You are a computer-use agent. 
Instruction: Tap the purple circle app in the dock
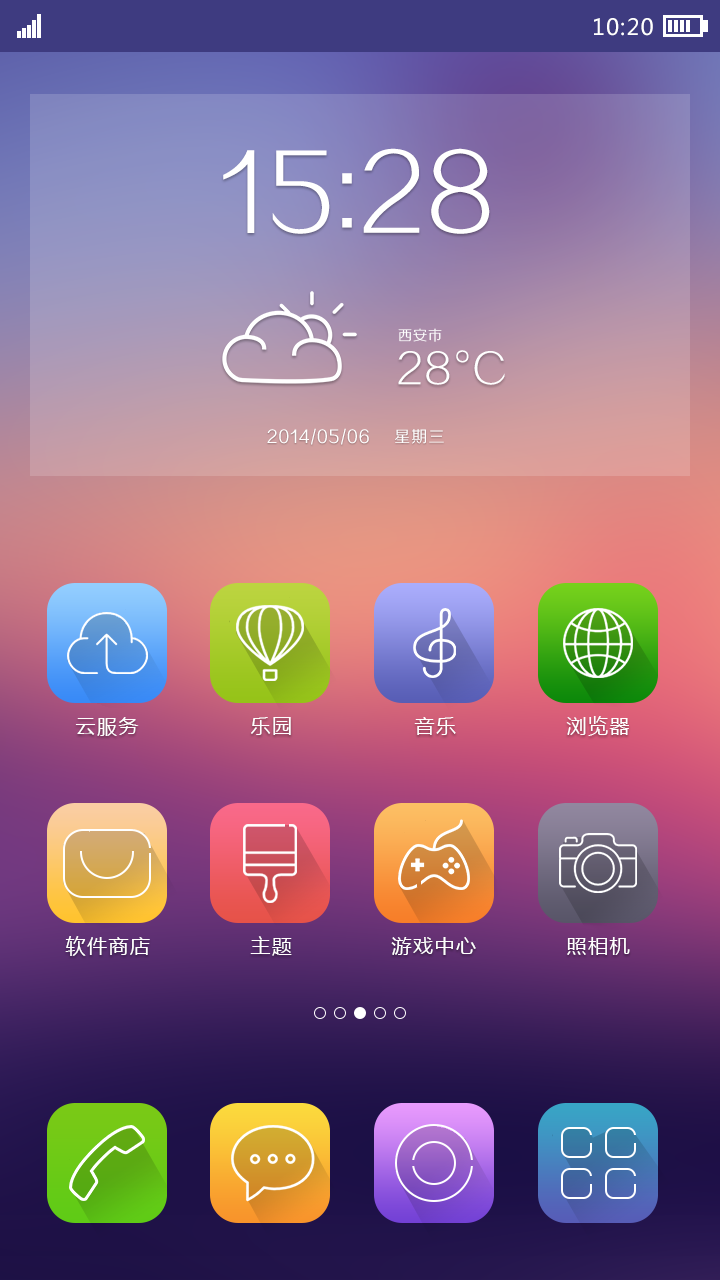[434, 1163]
